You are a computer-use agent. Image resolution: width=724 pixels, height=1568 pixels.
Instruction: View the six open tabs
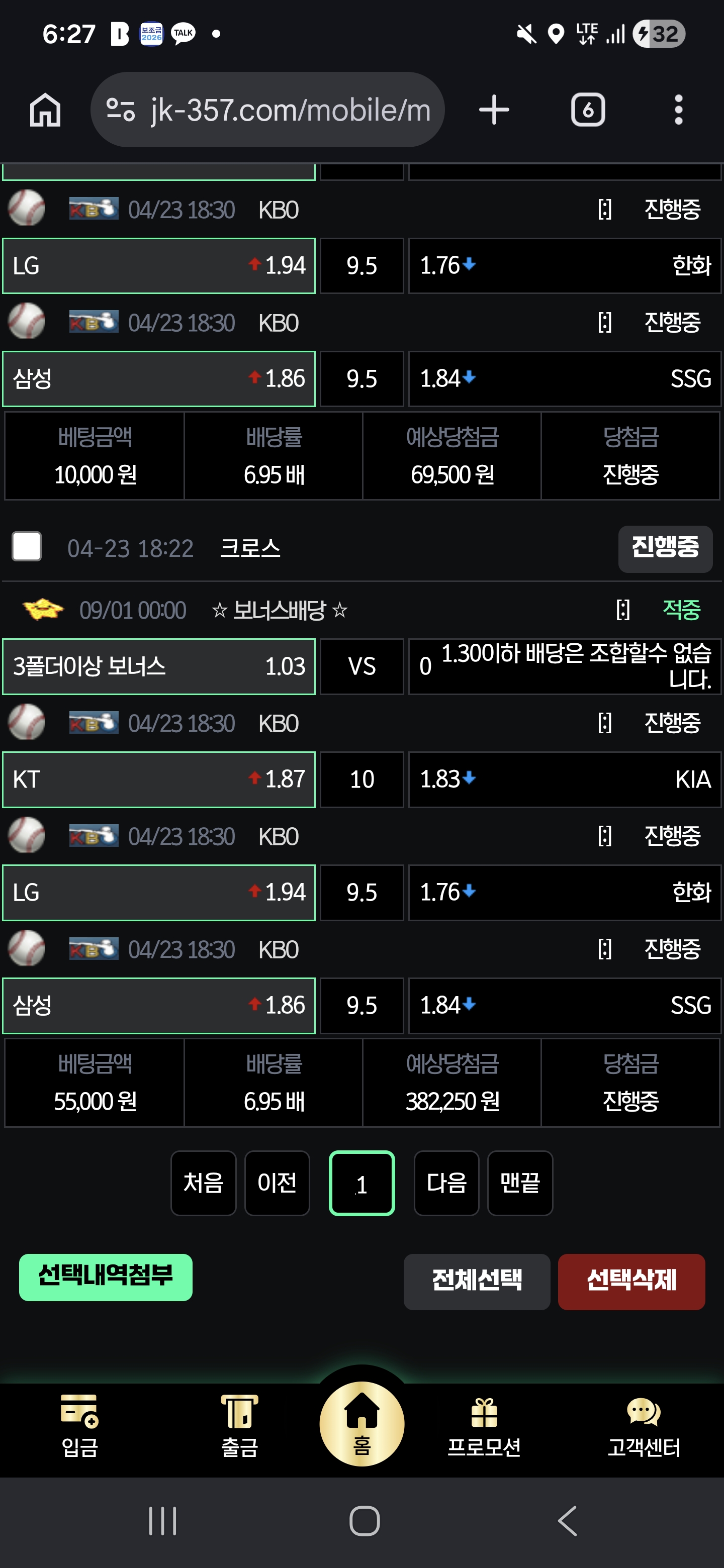point(588,110)
